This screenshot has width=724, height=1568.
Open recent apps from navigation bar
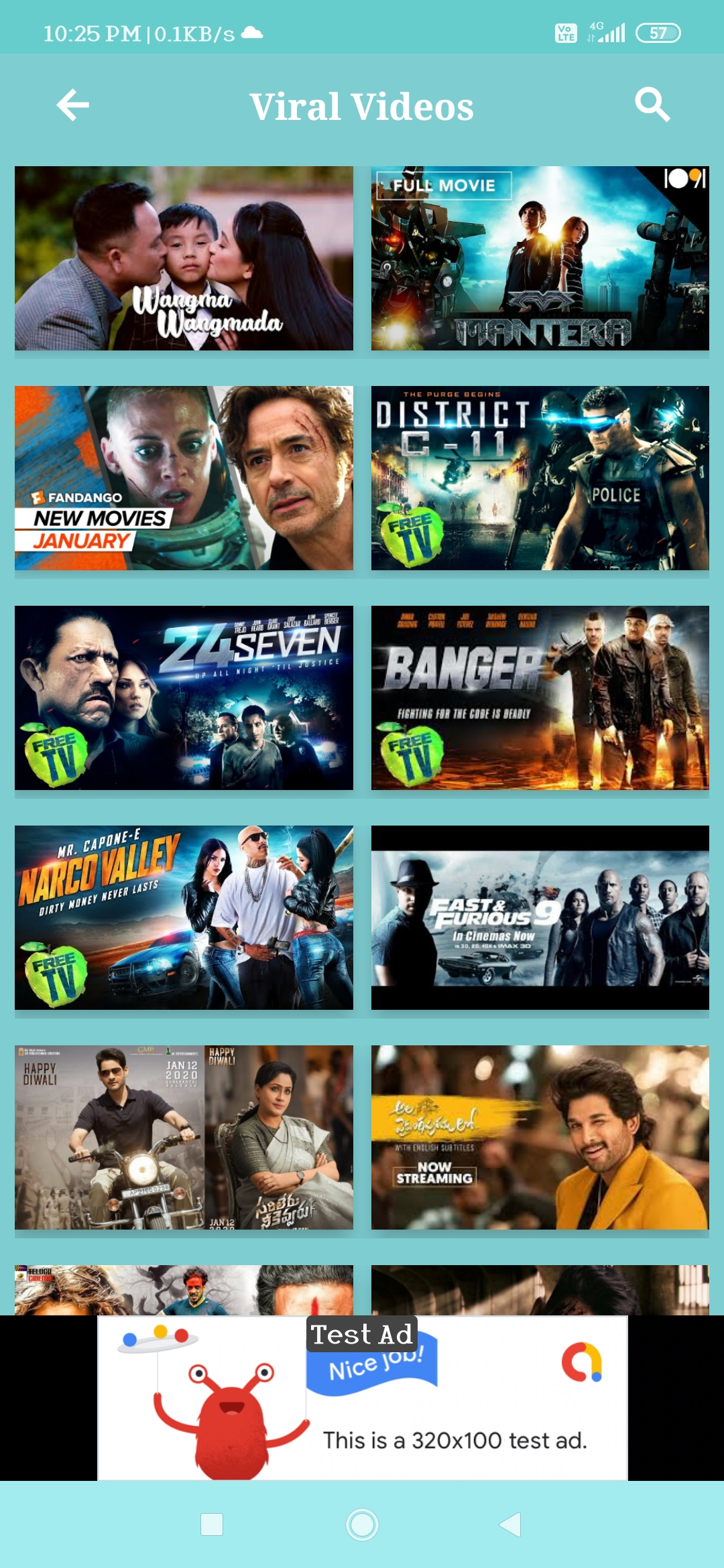[x=212, y=1524]
